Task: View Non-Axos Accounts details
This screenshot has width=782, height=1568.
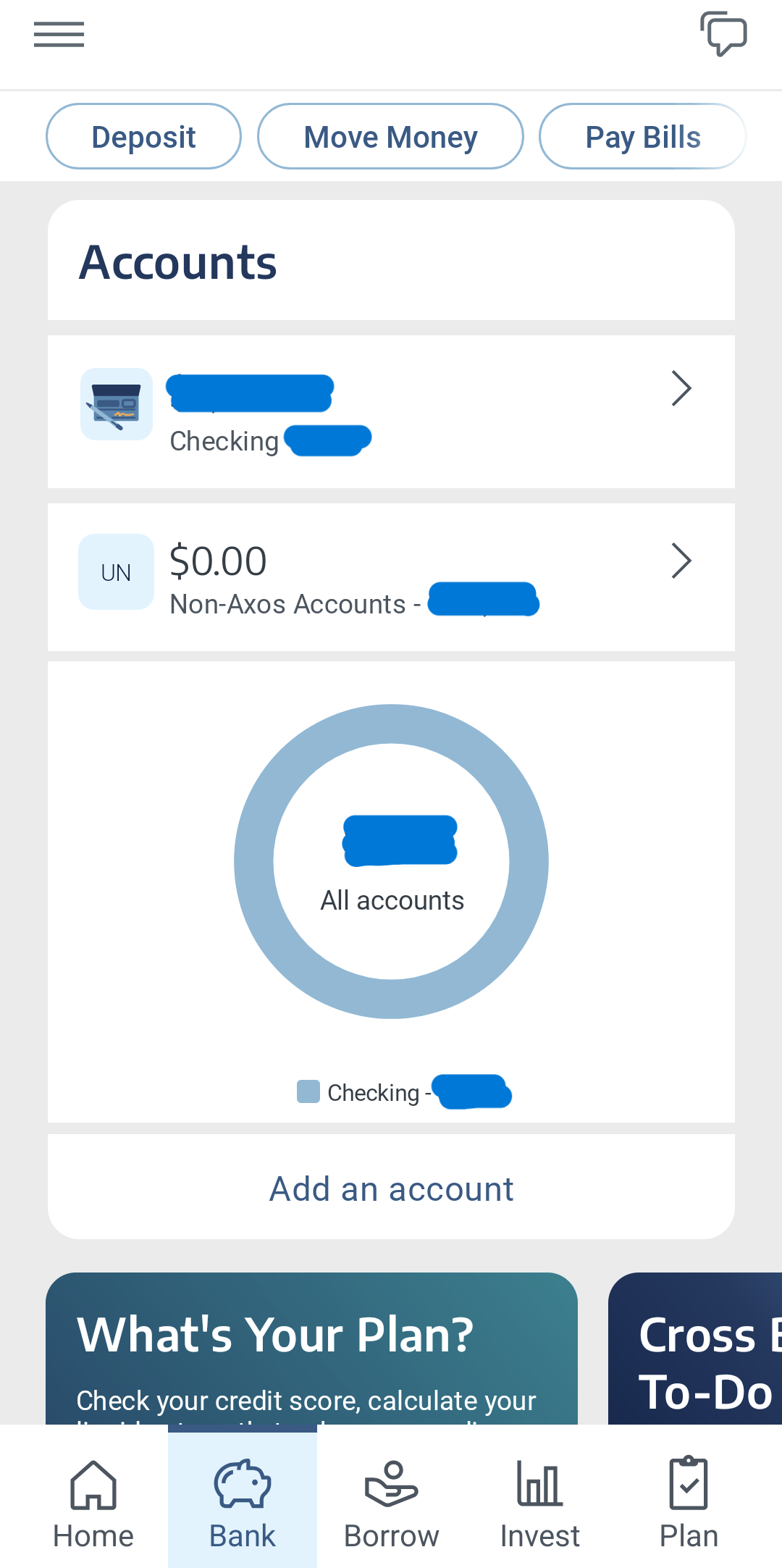Action: point(391,577)
